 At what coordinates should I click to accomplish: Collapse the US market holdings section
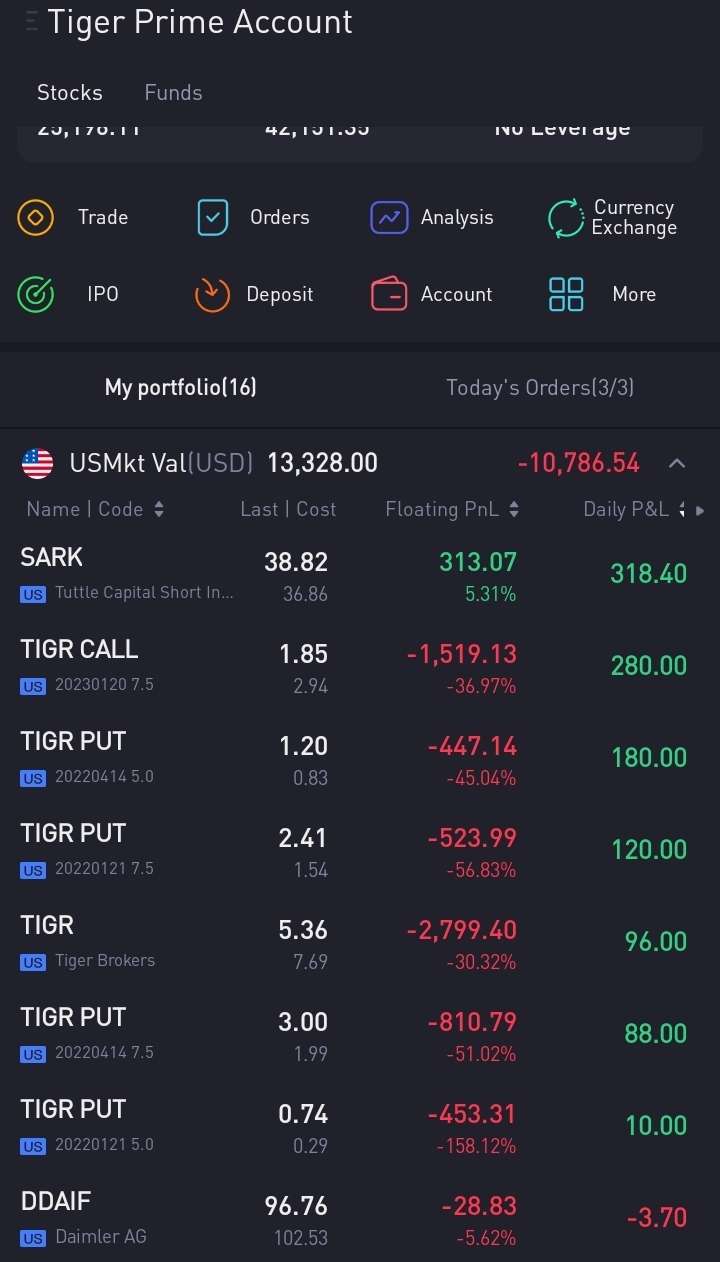tap(677, 463)
